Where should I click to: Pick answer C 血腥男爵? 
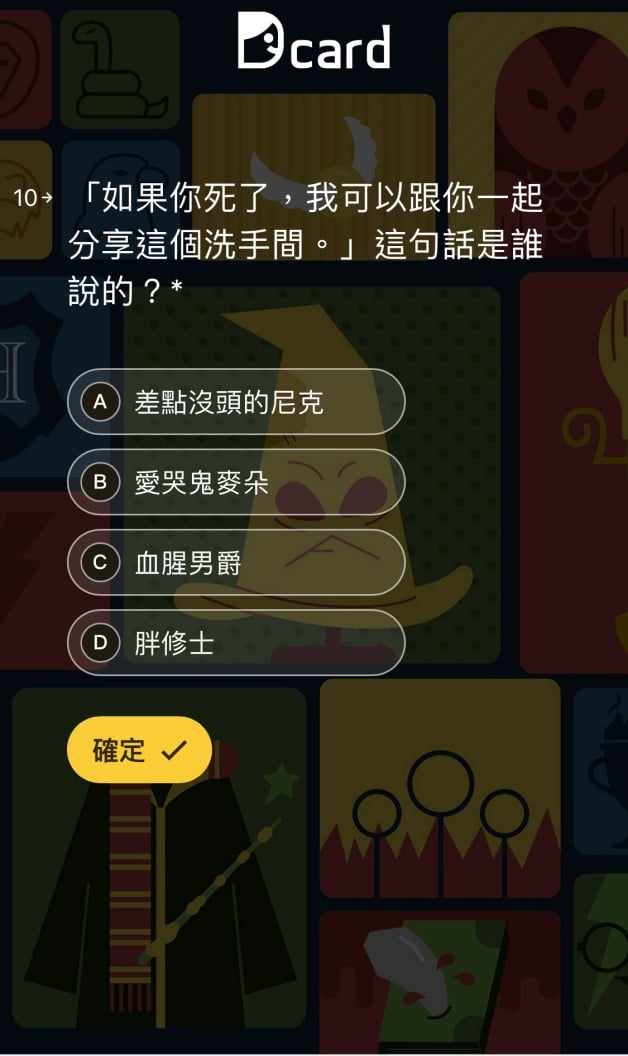236,562
